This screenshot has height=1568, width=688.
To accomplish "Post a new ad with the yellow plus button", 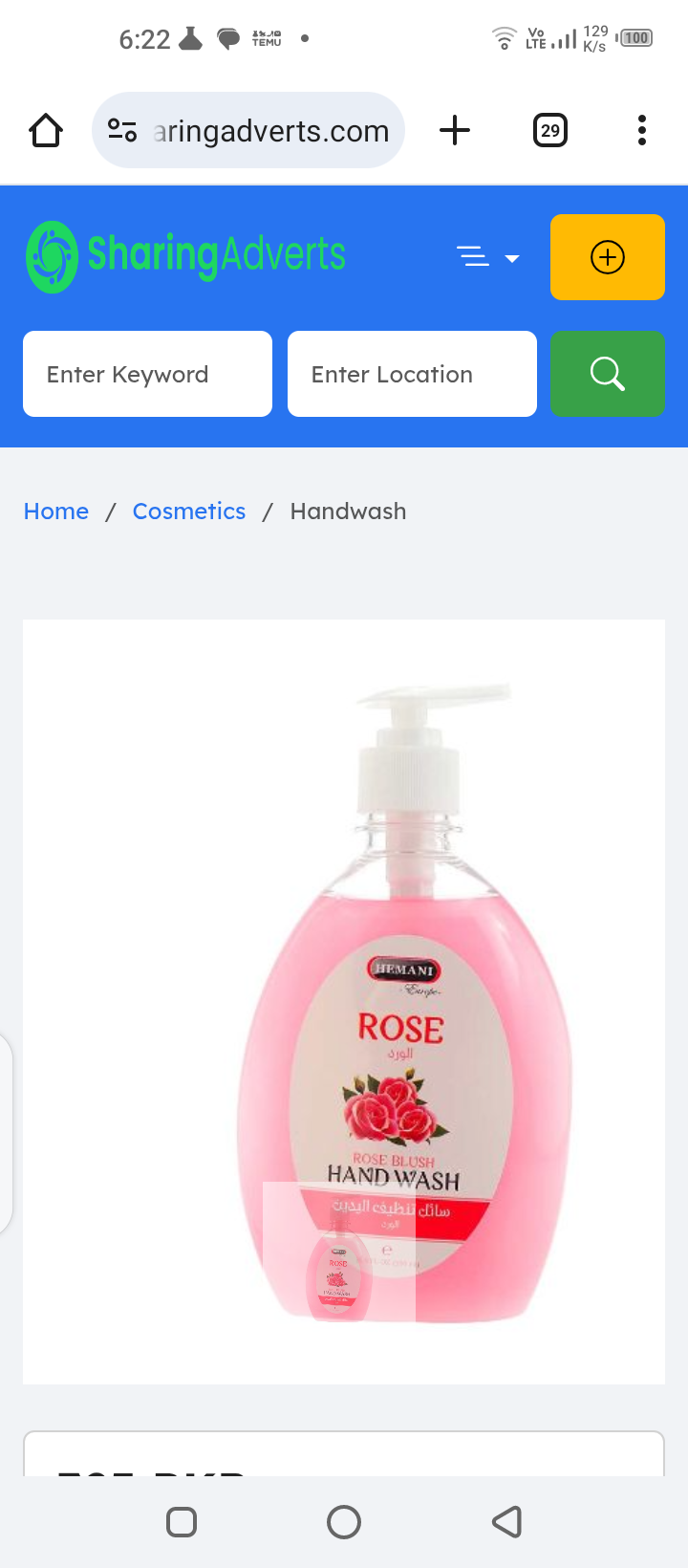I will pyautogui.click(x=607, y=257).
